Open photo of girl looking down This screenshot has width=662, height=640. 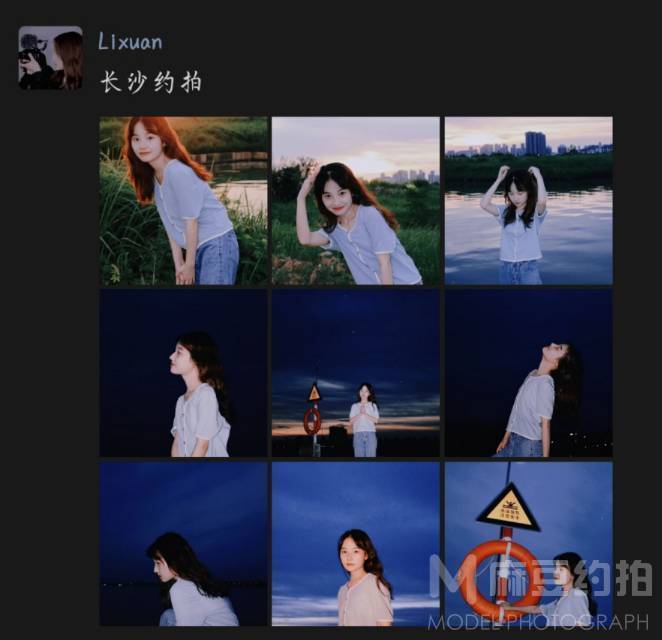pos(183,544)
